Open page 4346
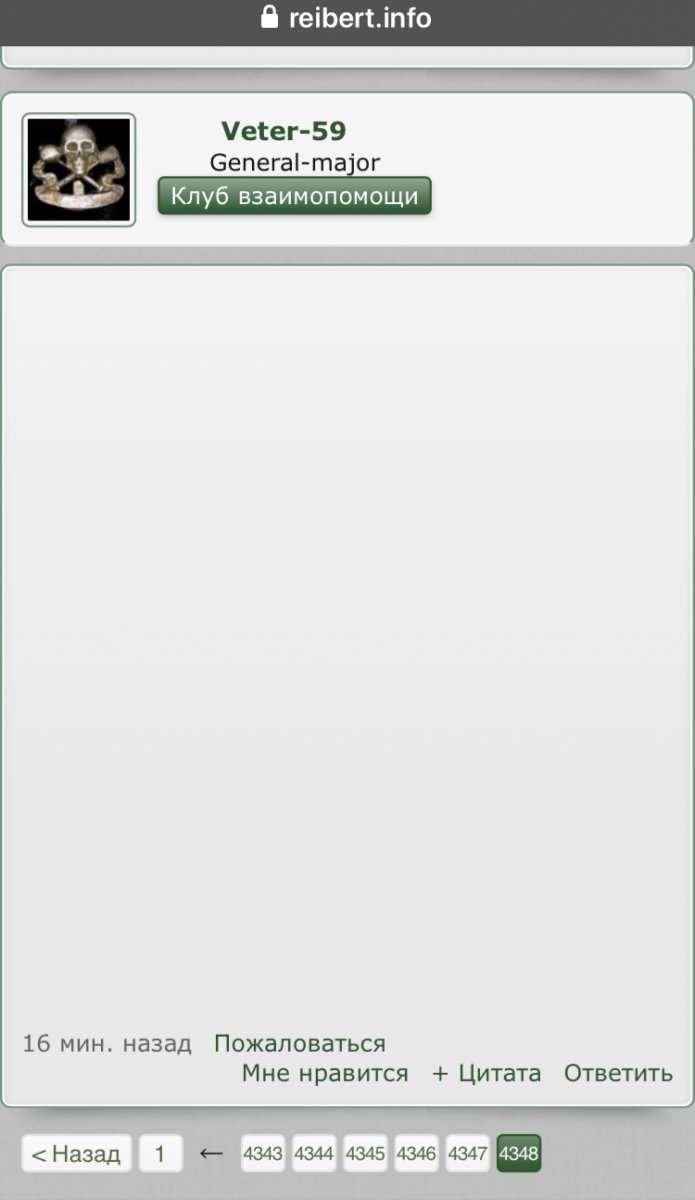 [416, 1154]
